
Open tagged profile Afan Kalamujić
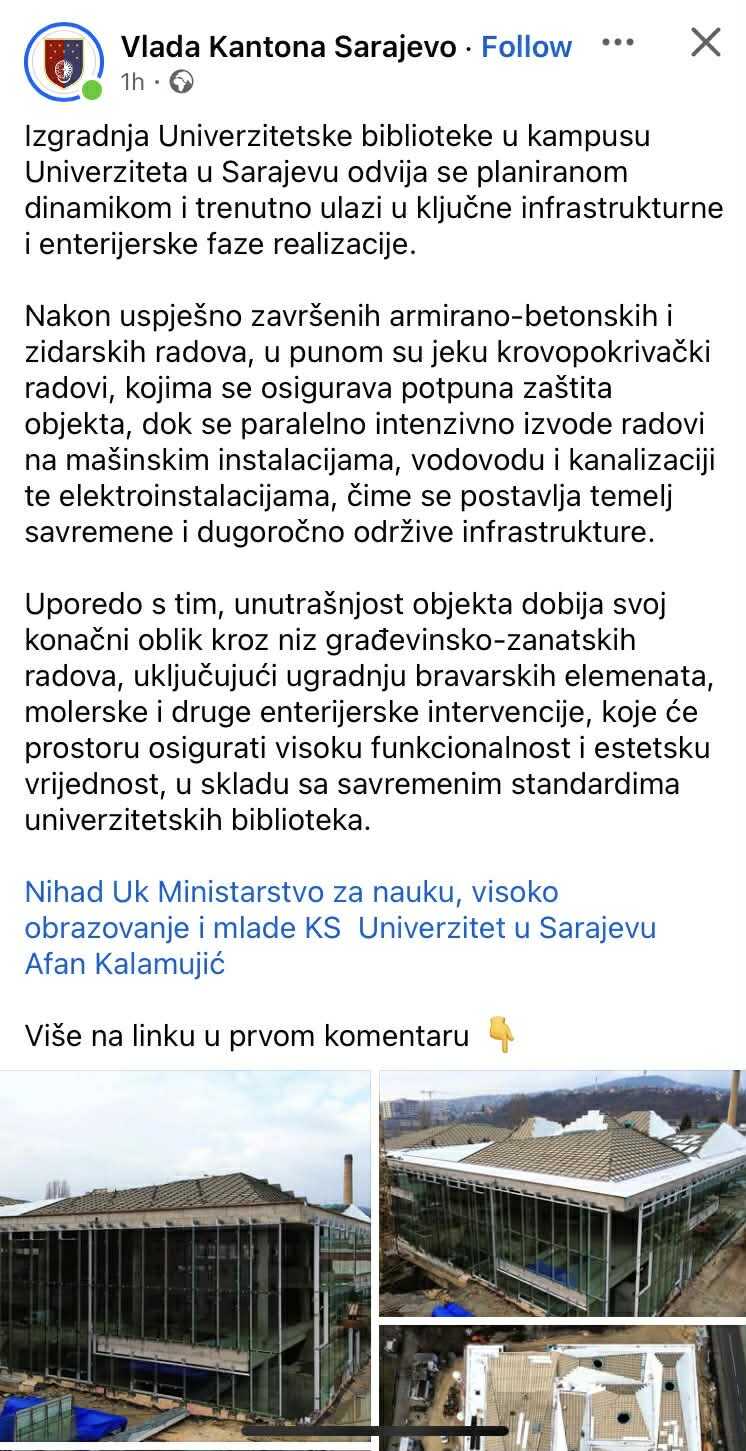125,964
